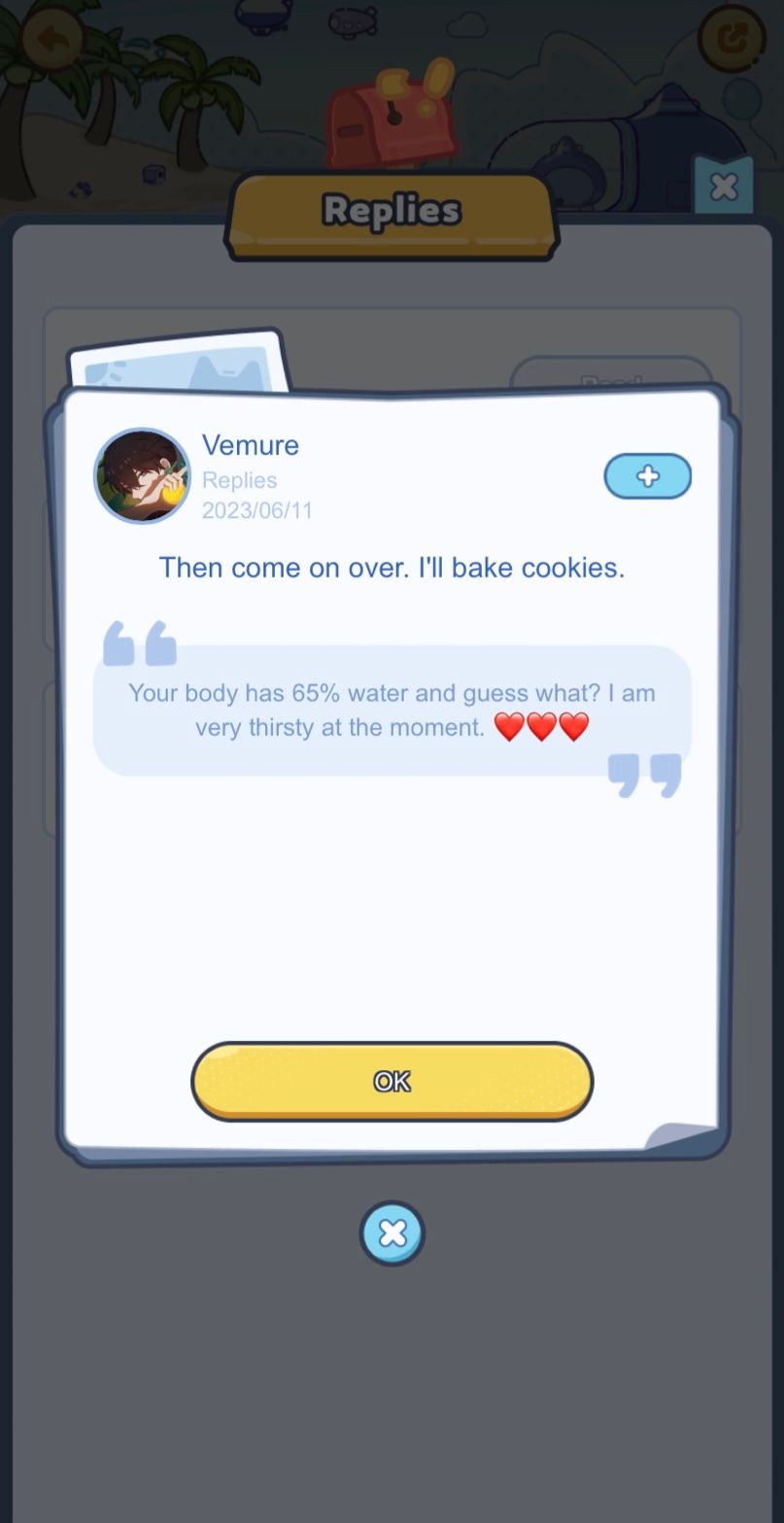Dismiss the reply card with the round X
The image size is (784, 1523).
[392, 1233]
